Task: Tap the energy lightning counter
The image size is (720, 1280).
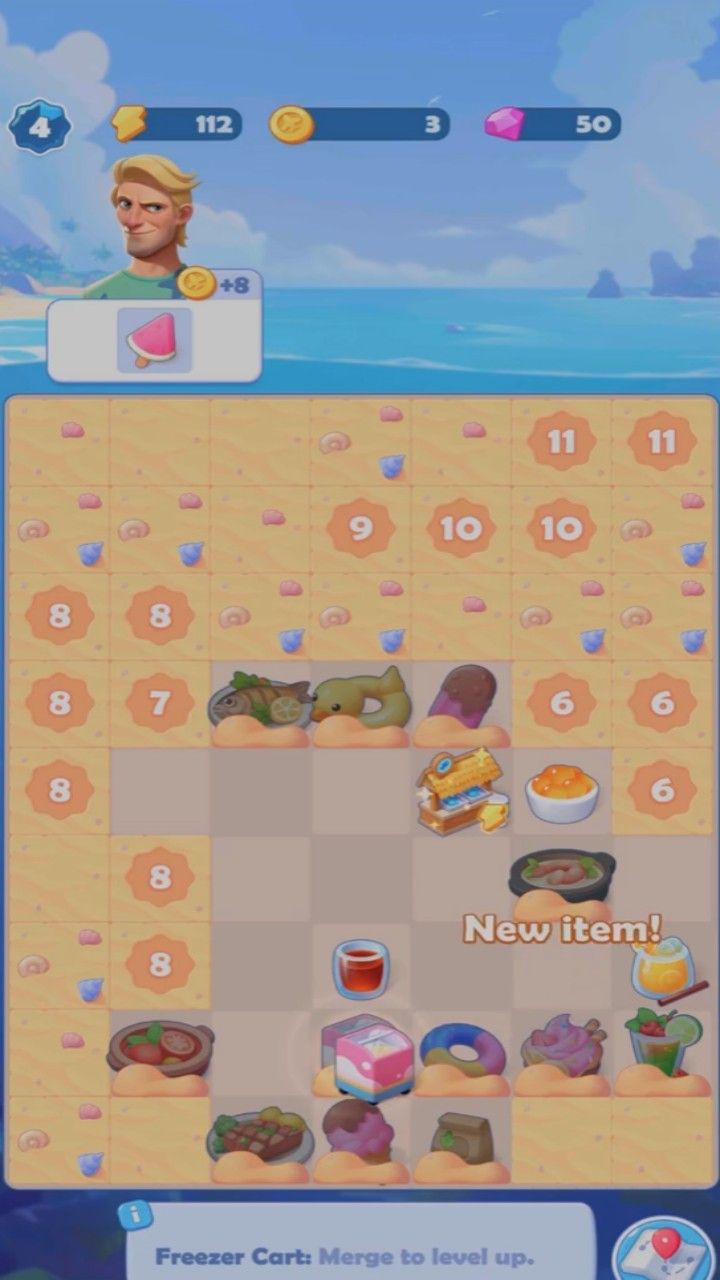Action: coord(177,124)
